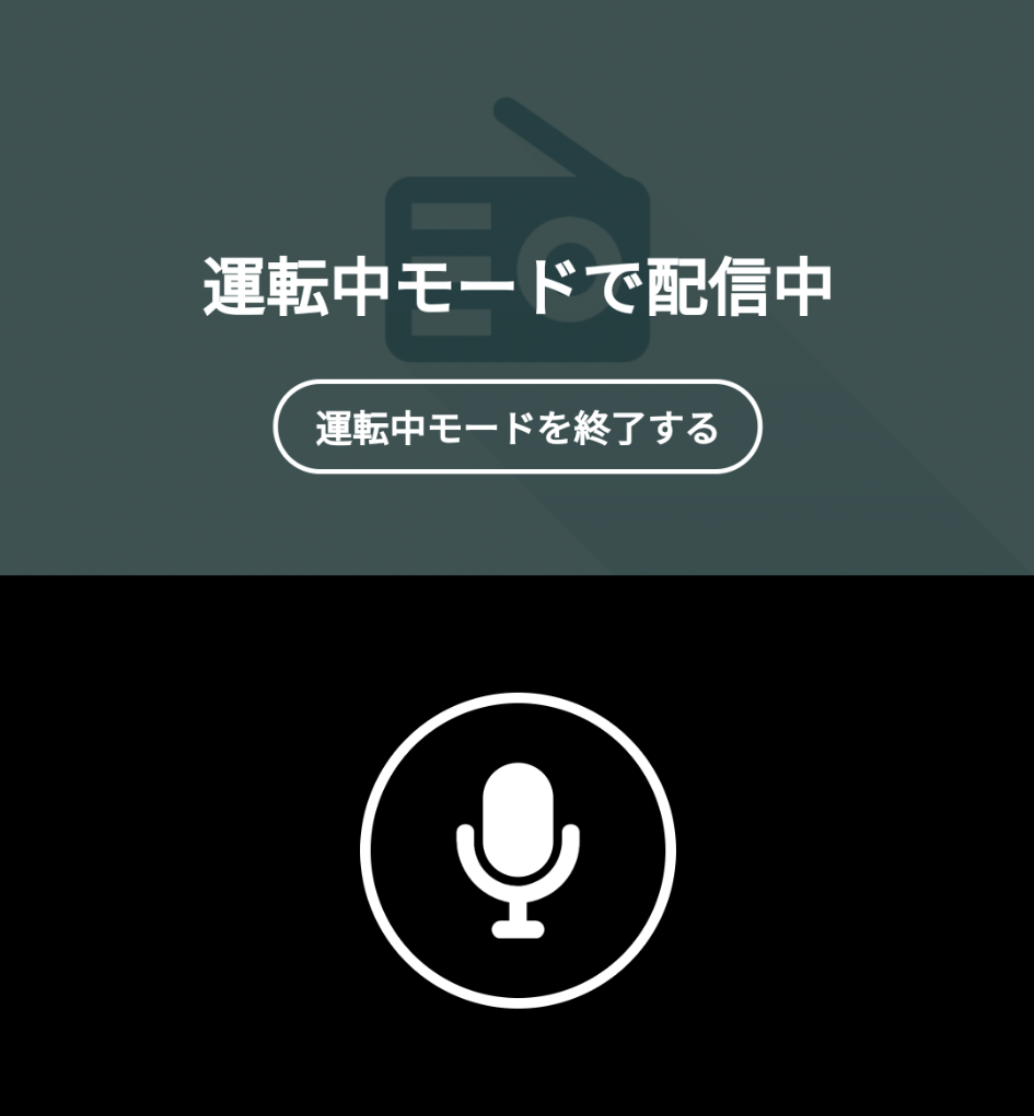Select the radio icon behind the broadcast text
The height and width of the screenshot is (1116, 1034).
[516, 220]
